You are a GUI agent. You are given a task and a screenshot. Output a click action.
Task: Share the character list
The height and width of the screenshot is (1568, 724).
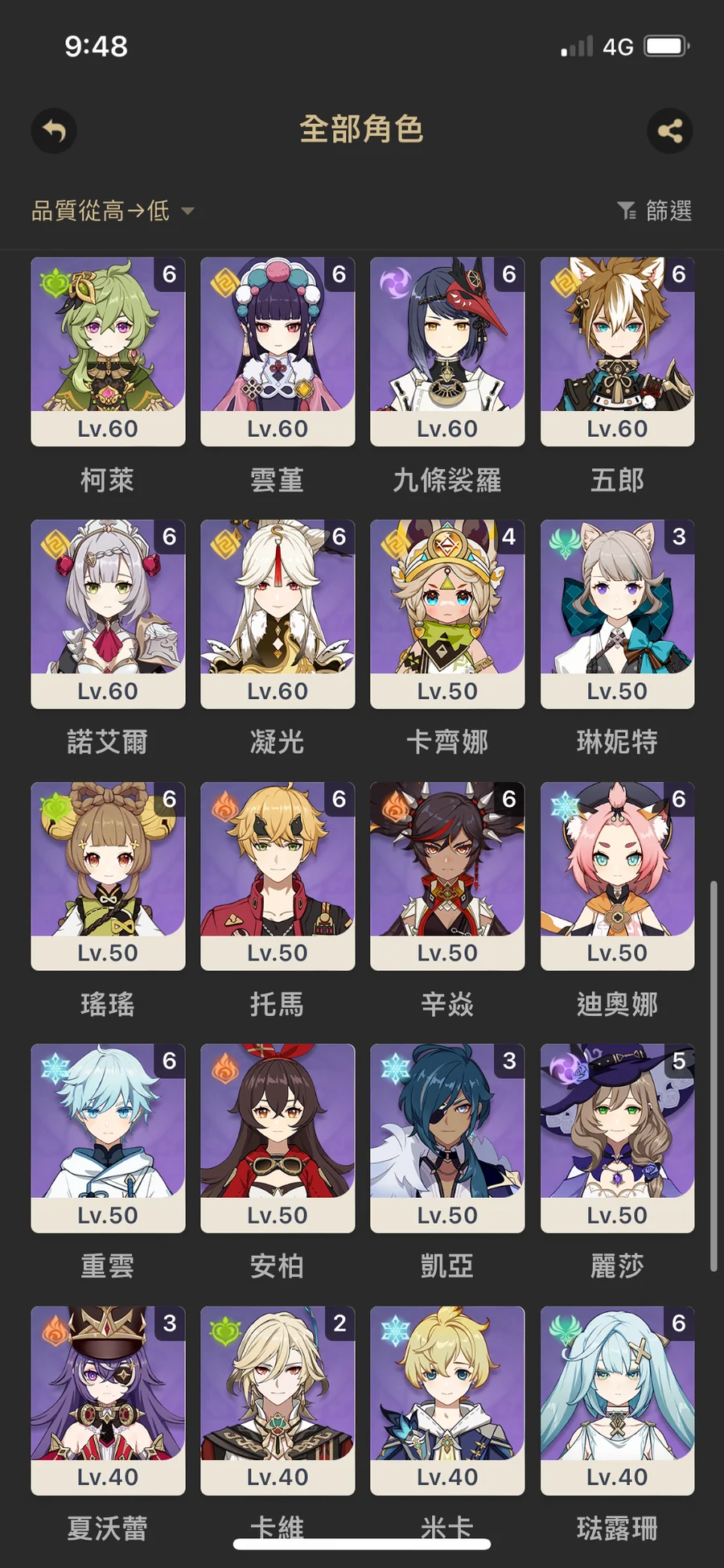pos(669,130)
